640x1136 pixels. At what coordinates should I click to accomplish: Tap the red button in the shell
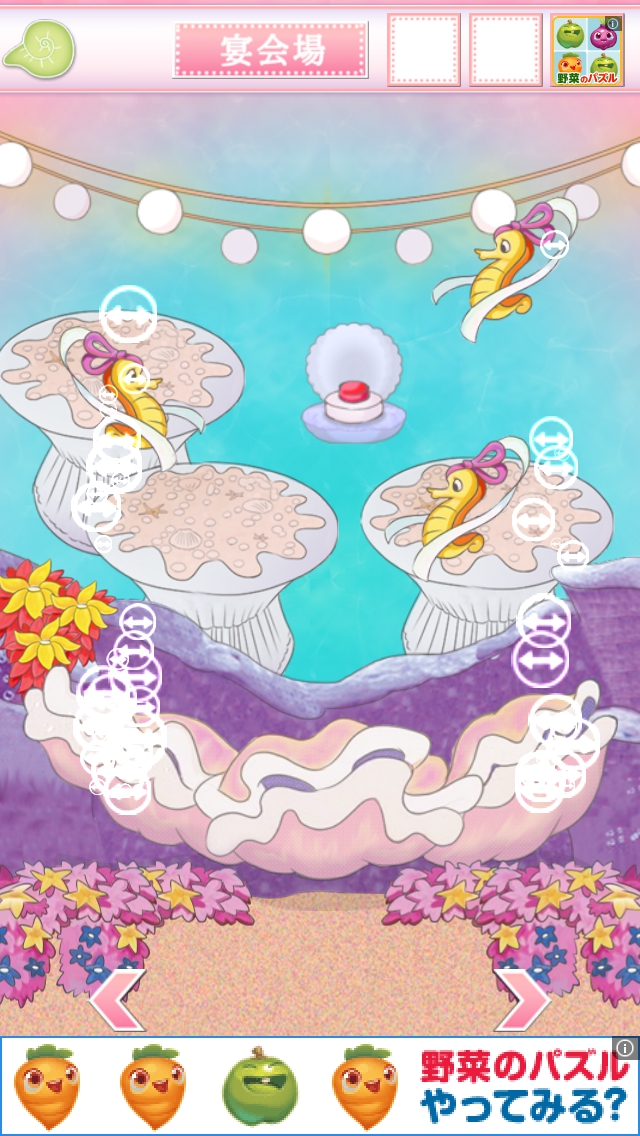coord(353,391)
